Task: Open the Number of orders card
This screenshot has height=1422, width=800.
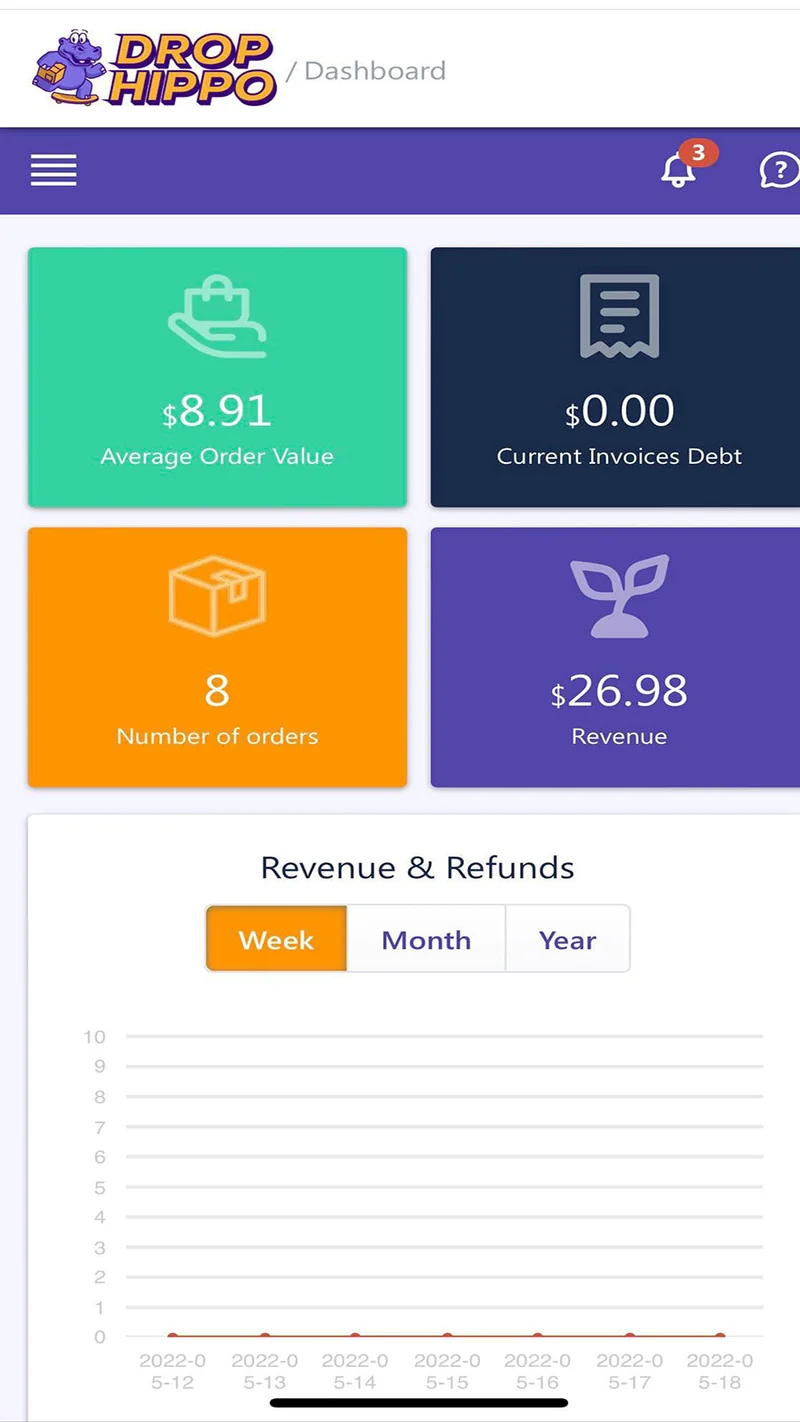Action: point(217,657)
